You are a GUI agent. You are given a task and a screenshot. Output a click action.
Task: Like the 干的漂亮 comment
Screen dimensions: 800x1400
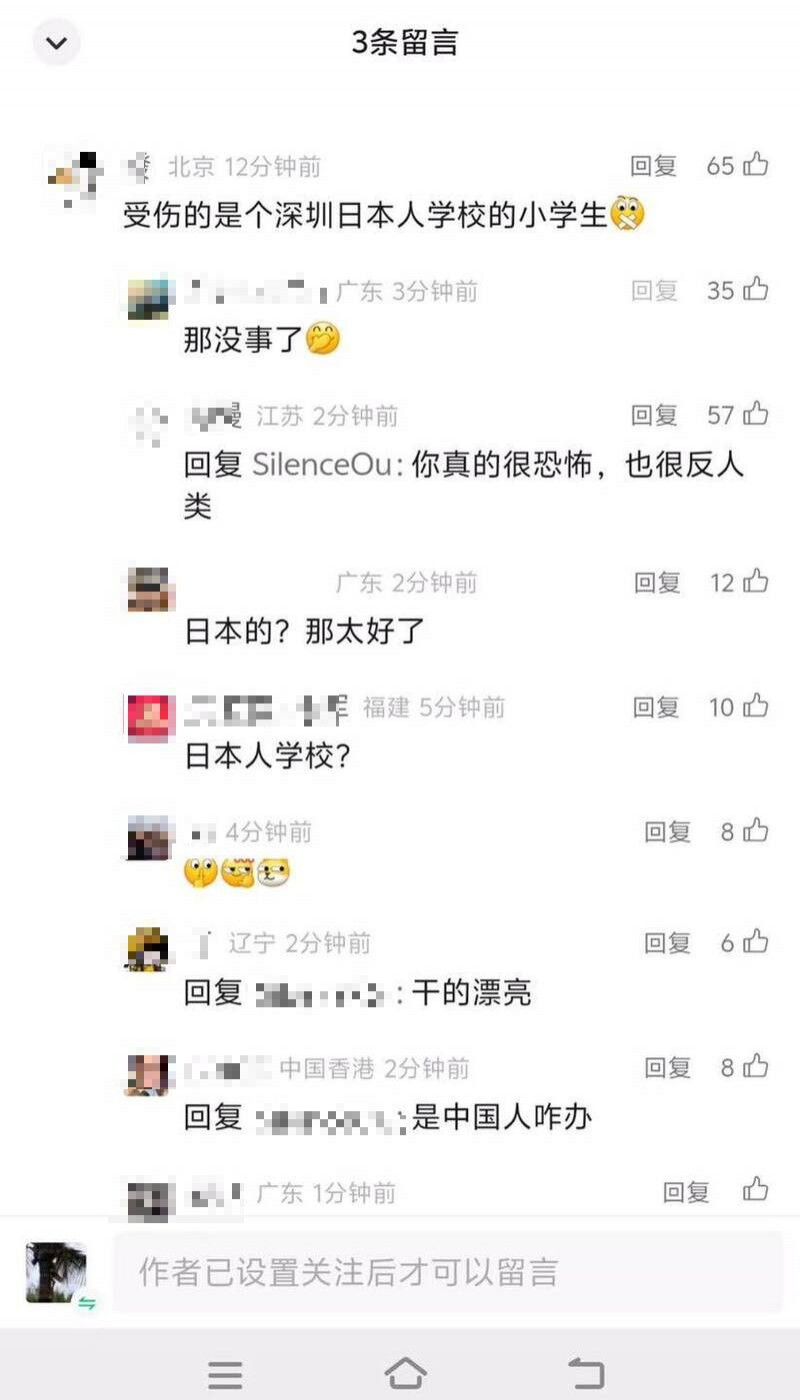coord(755,942)
